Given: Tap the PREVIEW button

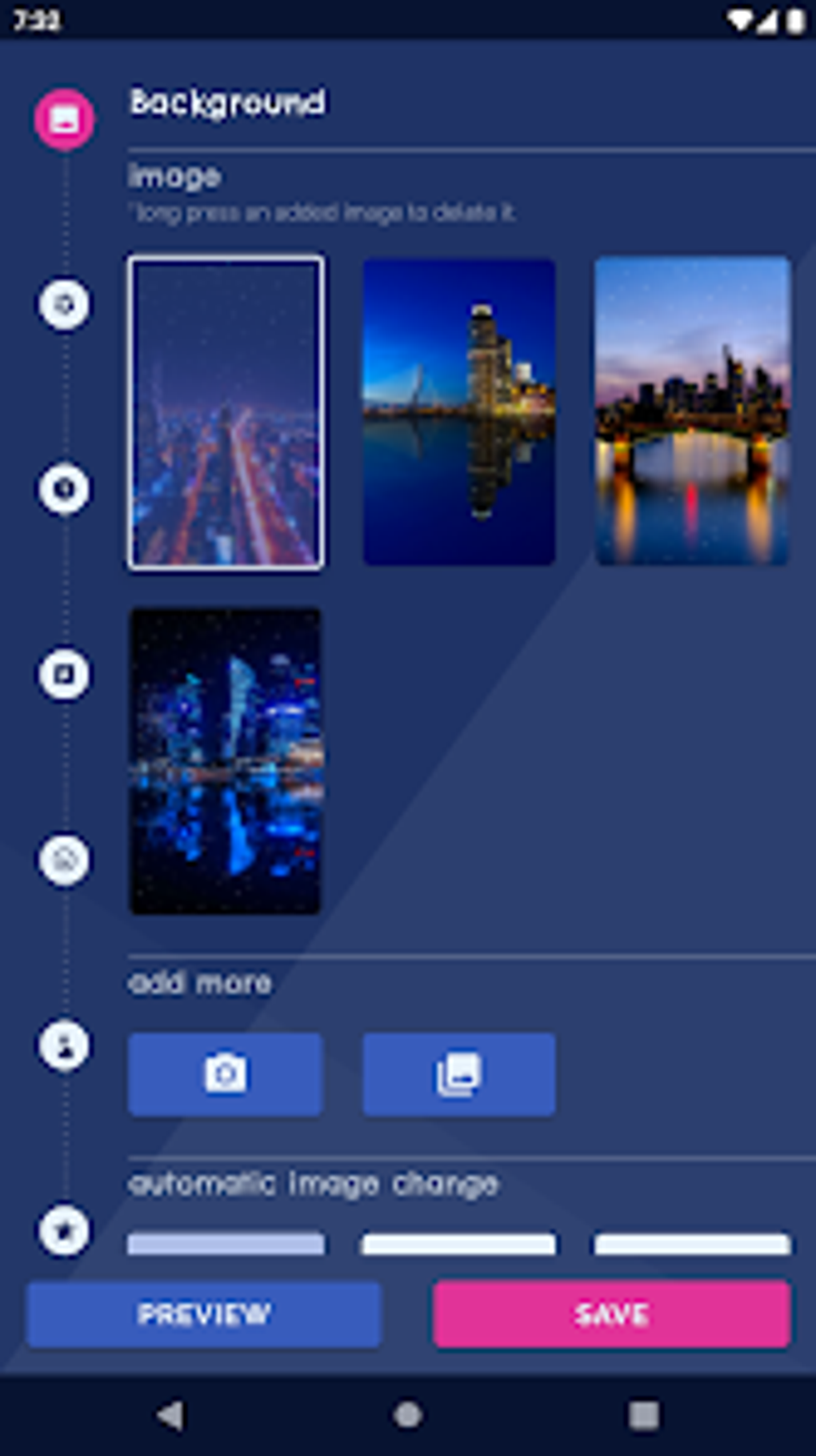Looking at the screenshot, I should coord(205,1313).
